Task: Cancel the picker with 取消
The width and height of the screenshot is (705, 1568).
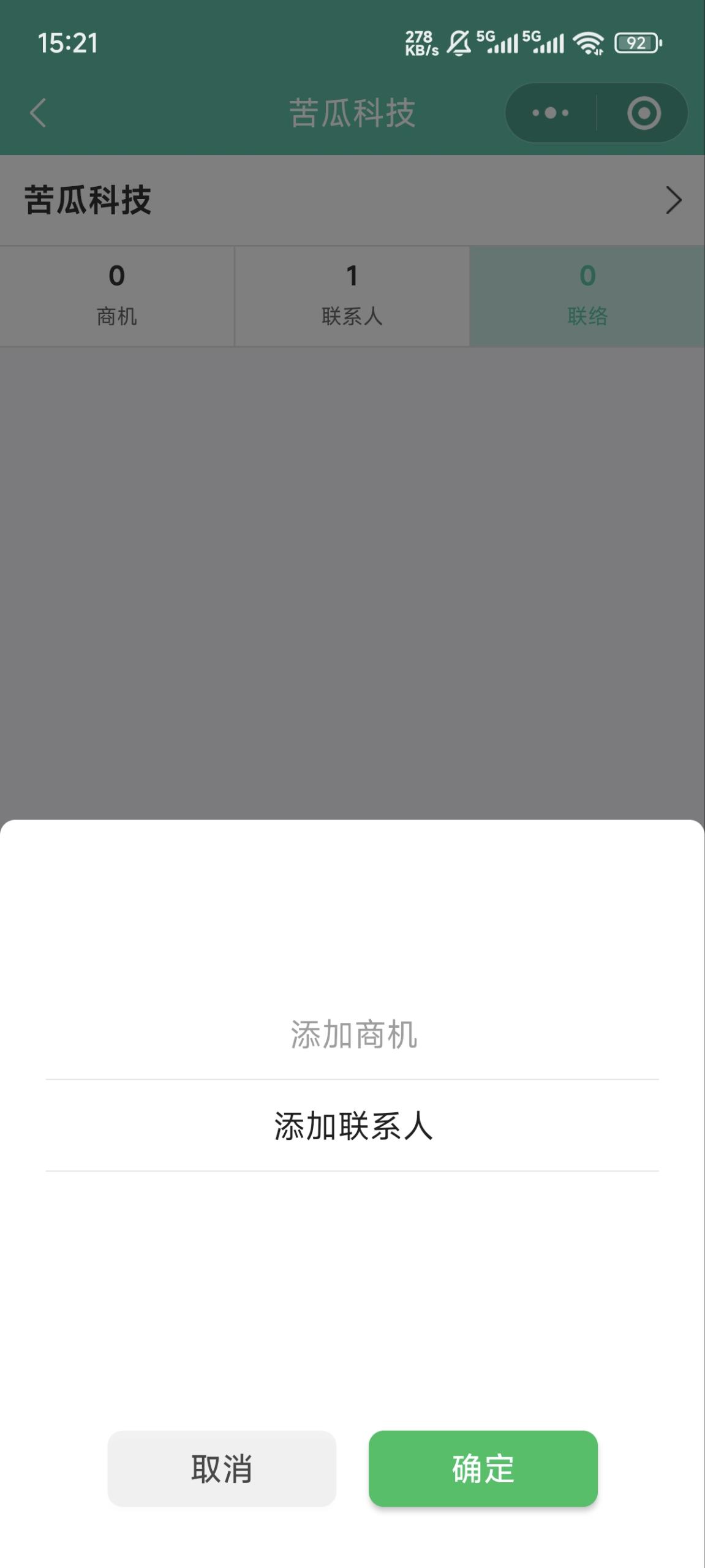Action: point(222,1468)
